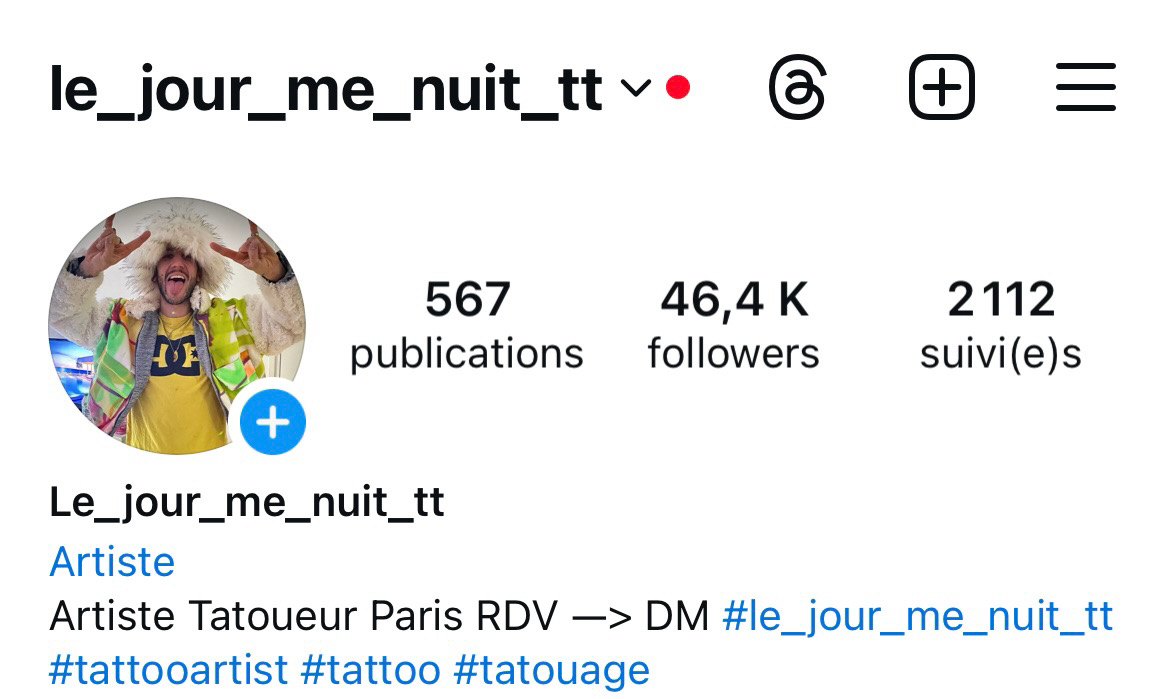Open the hamburger menu
This screenshot has width=1165, height=699.
[1085, 88]
